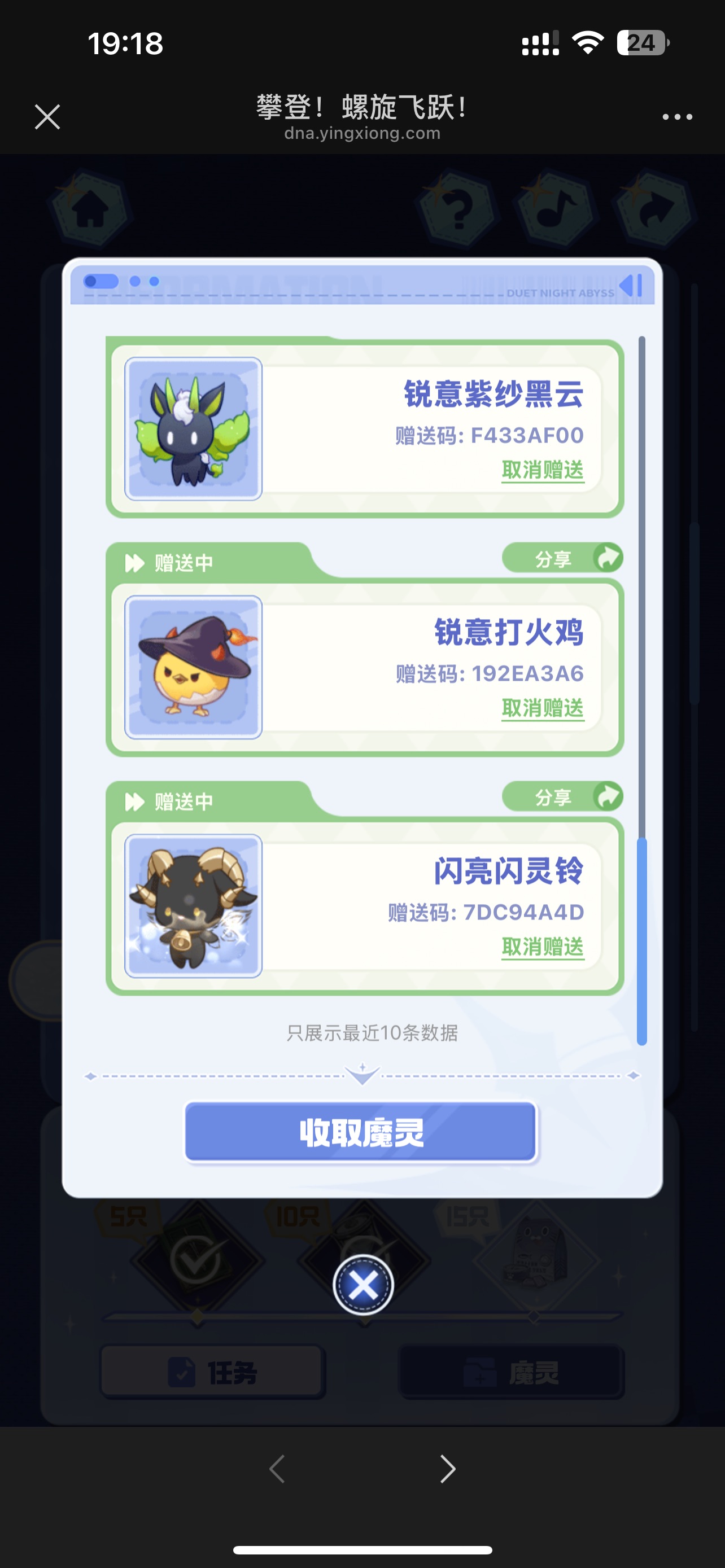Tap the 收取魔灵 button
This screenshot has height=1568, width=725.
tap(360, 1132)
